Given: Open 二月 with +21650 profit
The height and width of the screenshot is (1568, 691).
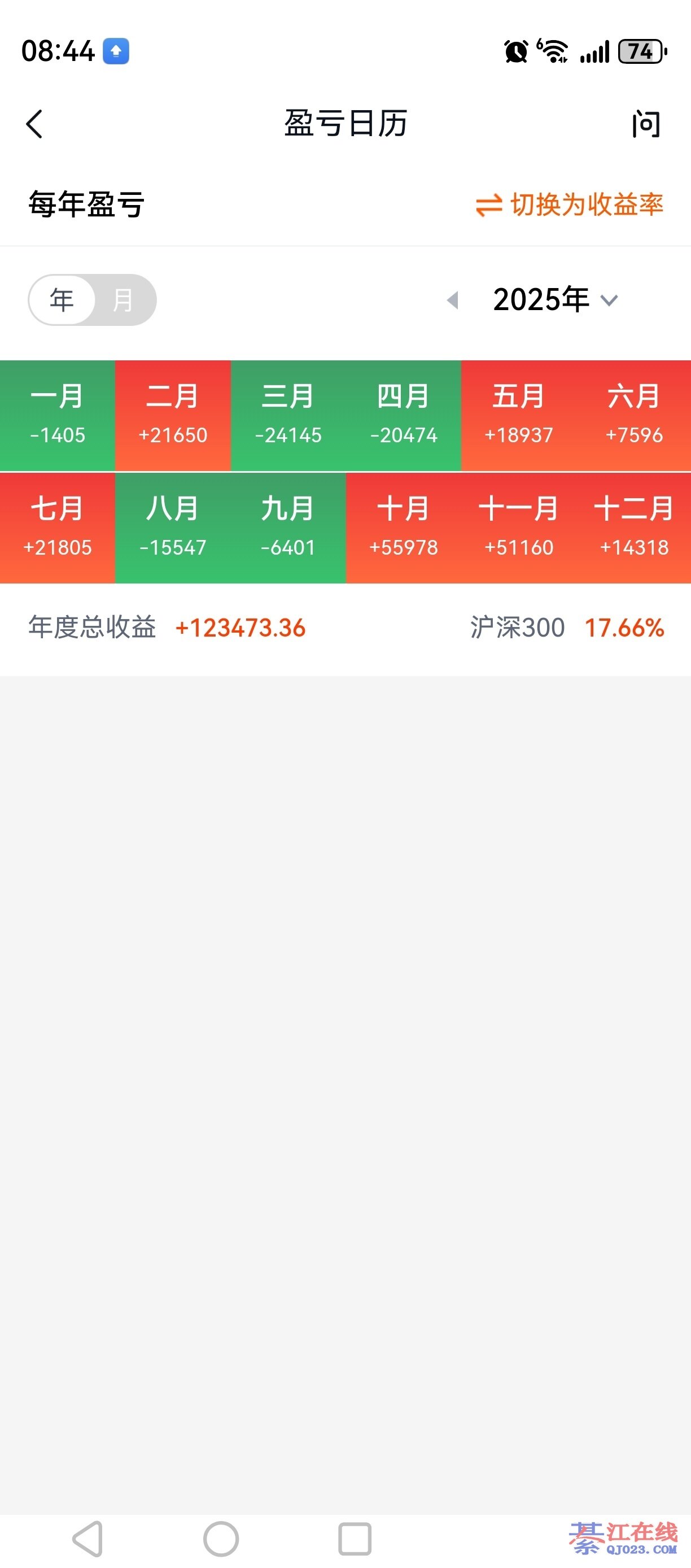Looking at the screenshot, I should tap(173, 416).
